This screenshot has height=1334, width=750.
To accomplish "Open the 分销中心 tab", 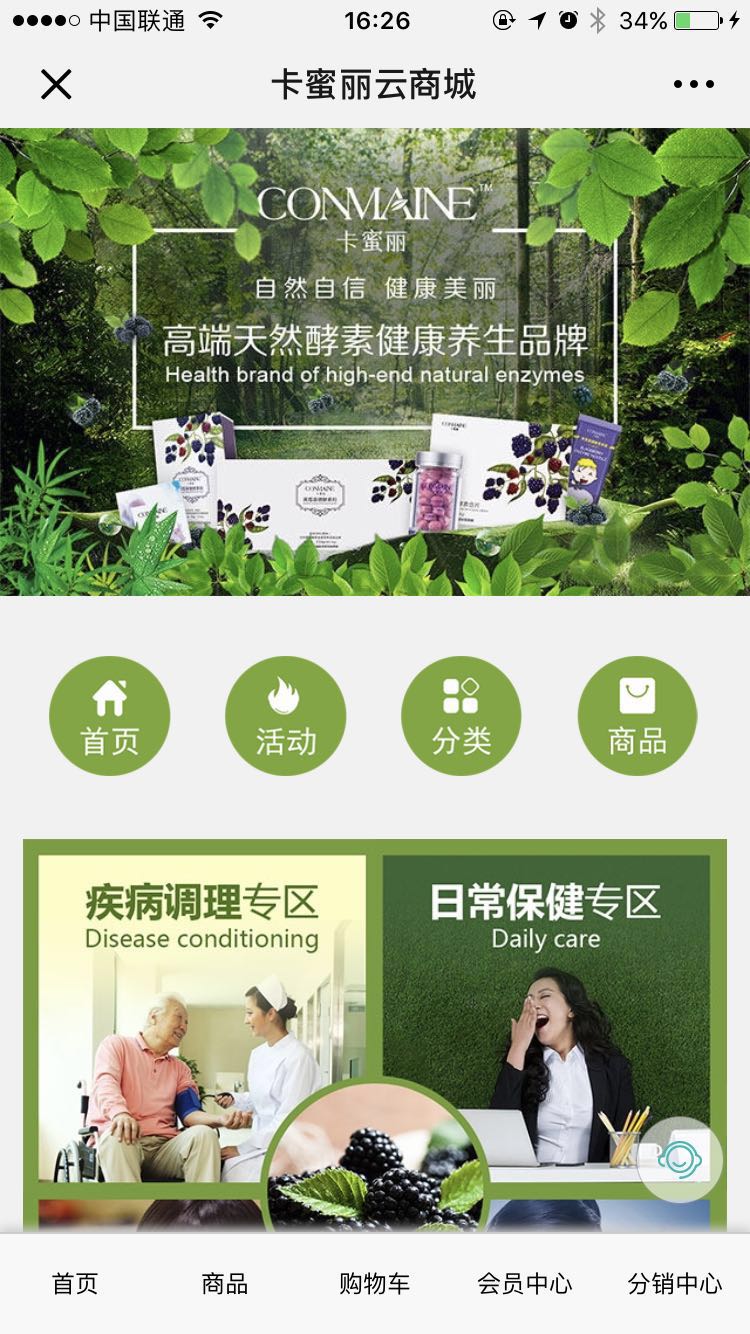I will point(675,1284).
